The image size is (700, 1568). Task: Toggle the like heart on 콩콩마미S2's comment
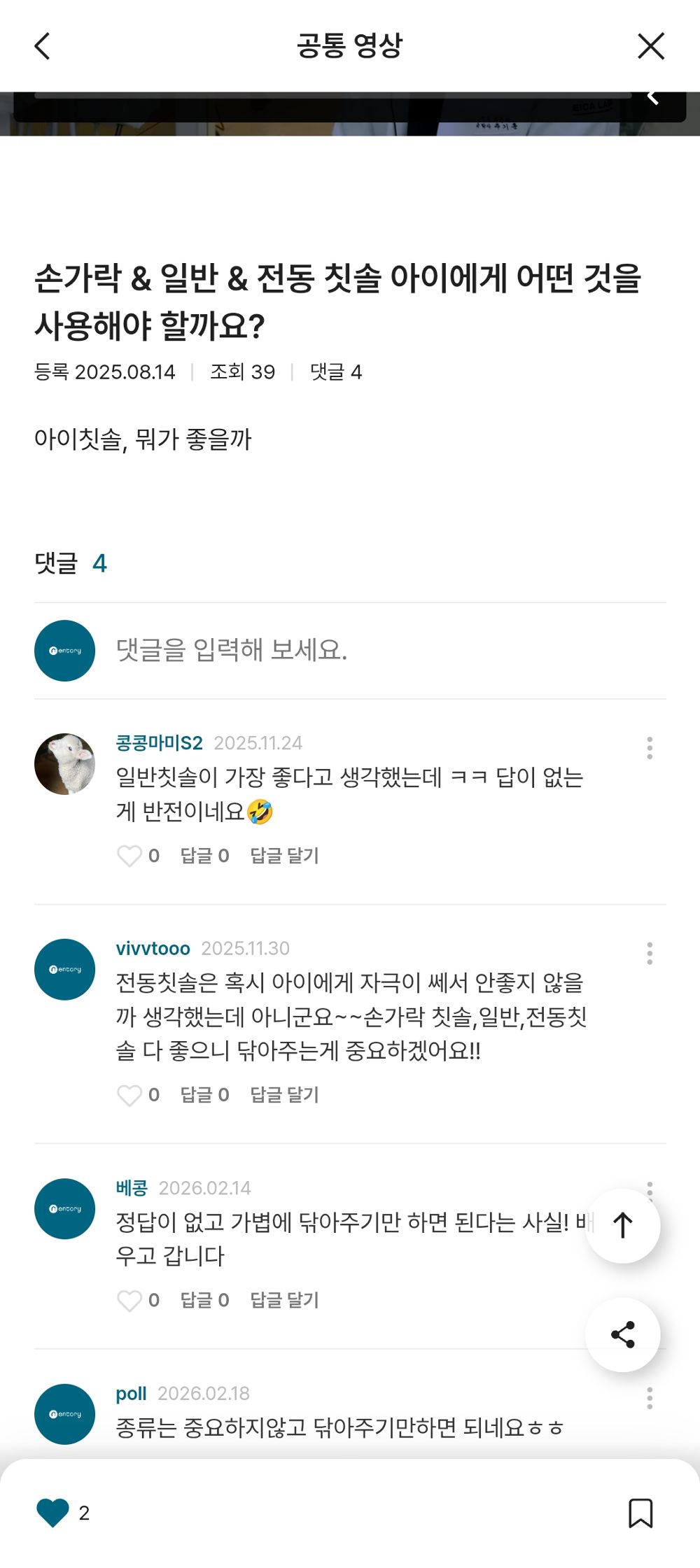point(130,855)
